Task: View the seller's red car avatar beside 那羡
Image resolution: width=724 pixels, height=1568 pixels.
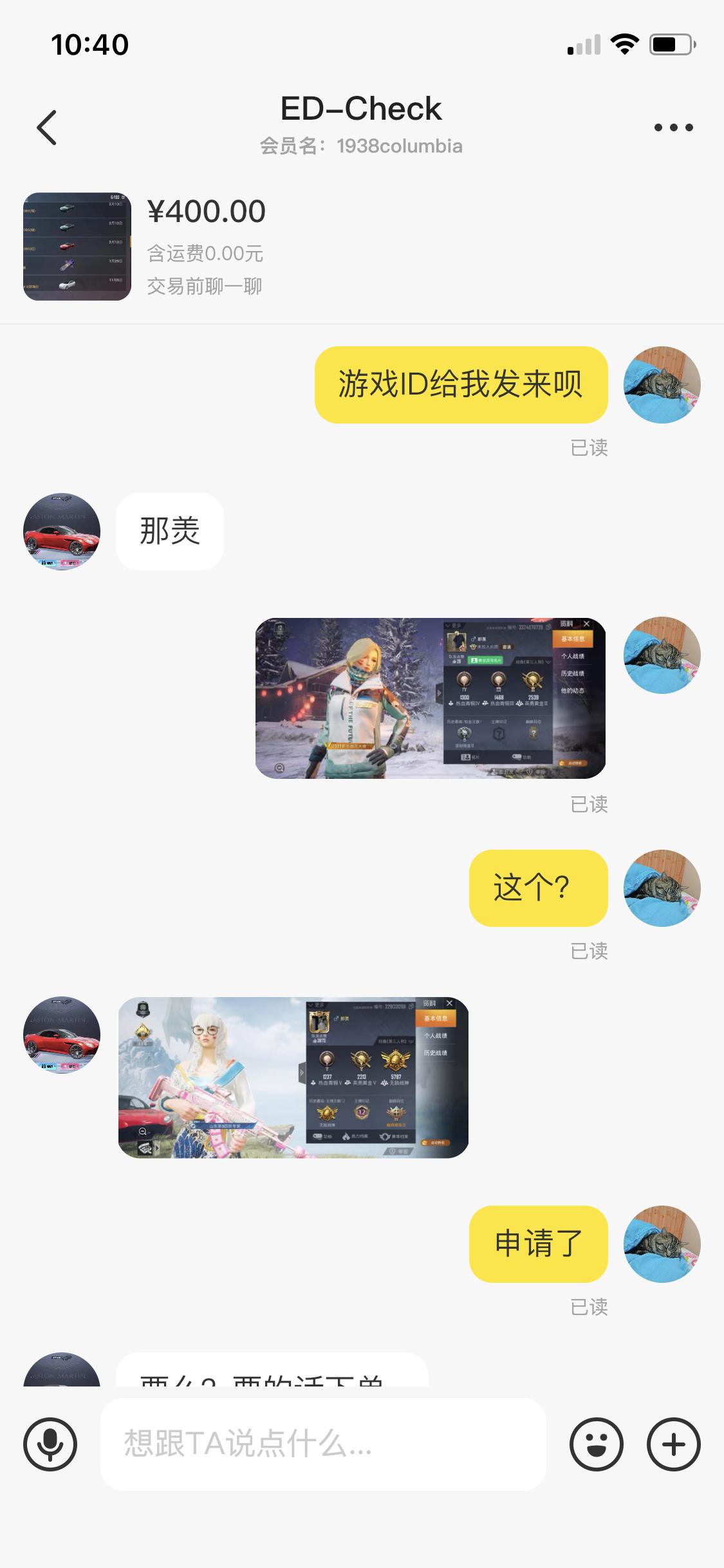Action: pyautogui.click(x=62, y=532)
